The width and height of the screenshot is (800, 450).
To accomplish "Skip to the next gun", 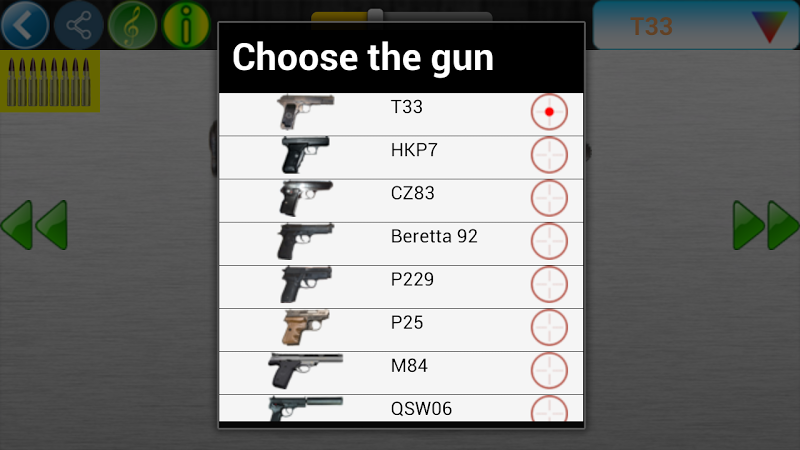I will pos(765,225).
